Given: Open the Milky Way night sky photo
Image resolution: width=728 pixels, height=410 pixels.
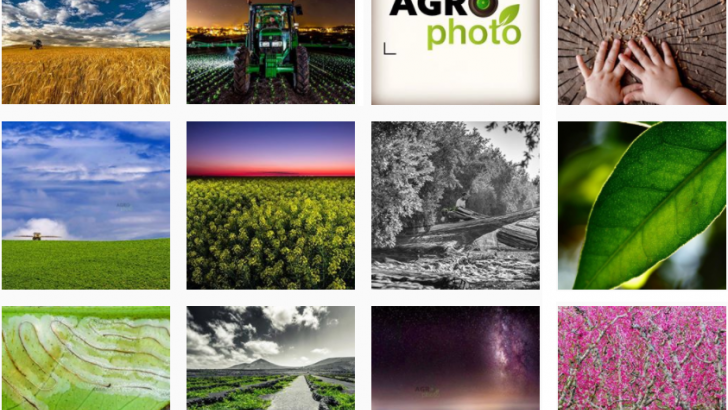Looking at the screenshot, I should [x=455, y=358].
